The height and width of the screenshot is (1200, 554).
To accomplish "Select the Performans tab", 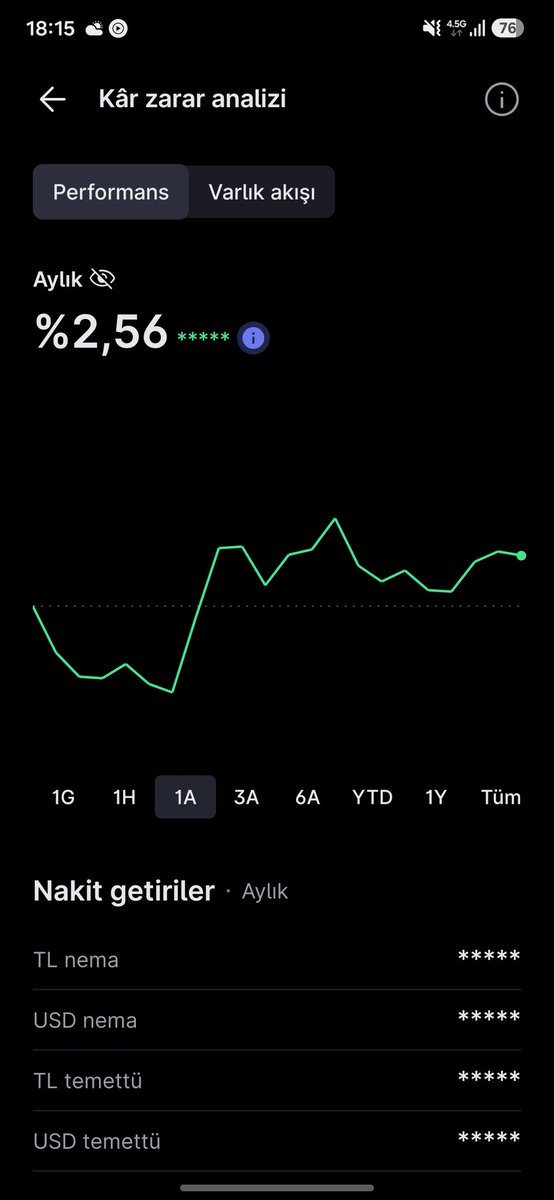I will (x=111, y=192).
